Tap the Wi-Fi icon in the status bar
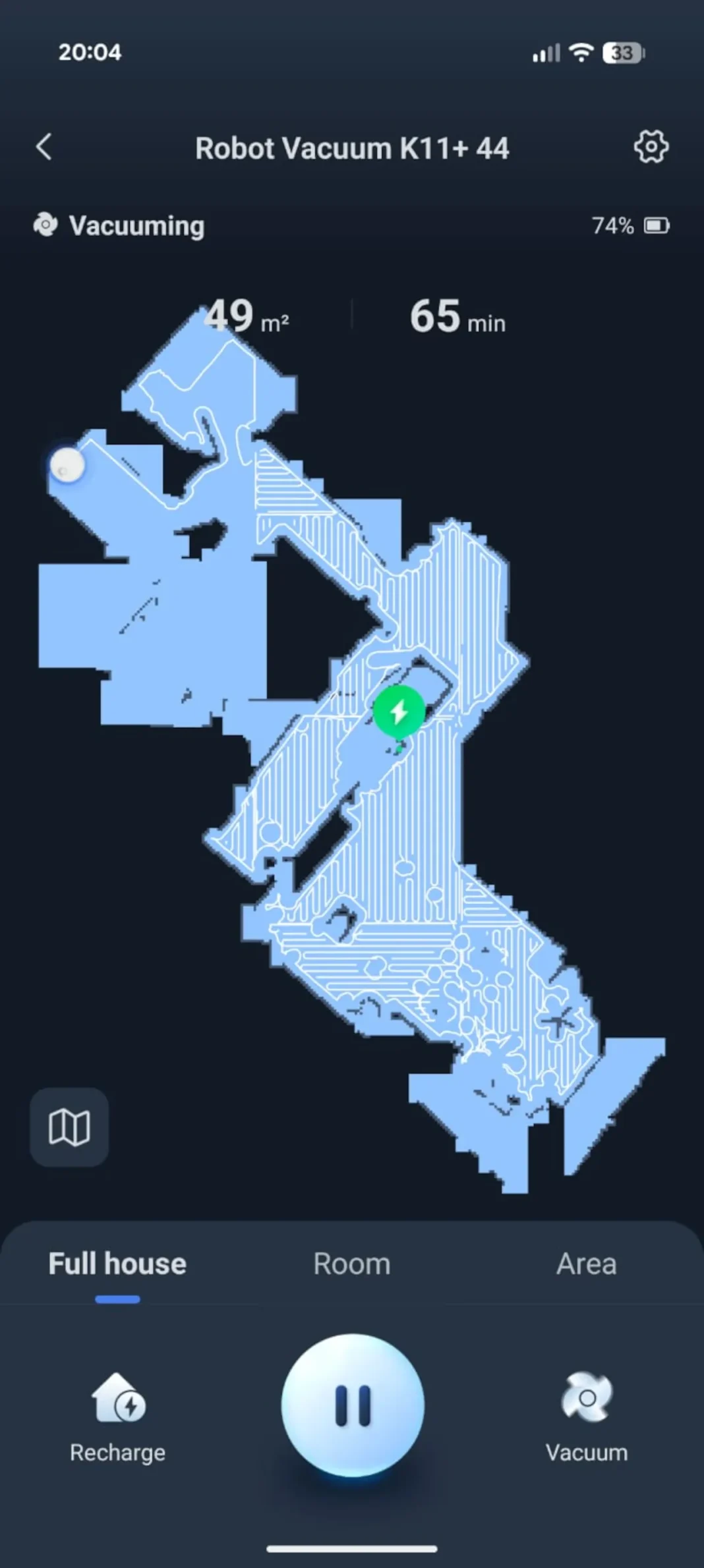The width and height of the screenshot is (704, 1568). pyautogui.click(x=580, y=53)
